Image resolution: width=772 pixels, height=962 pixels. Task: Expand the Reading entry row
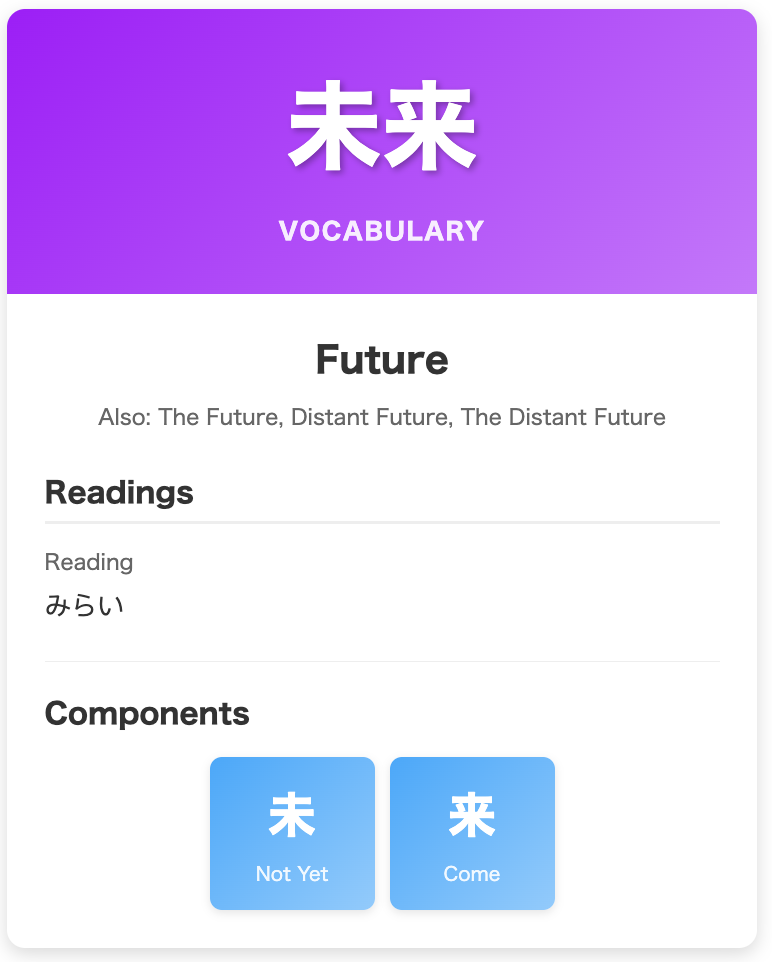[x=88, y=562]
